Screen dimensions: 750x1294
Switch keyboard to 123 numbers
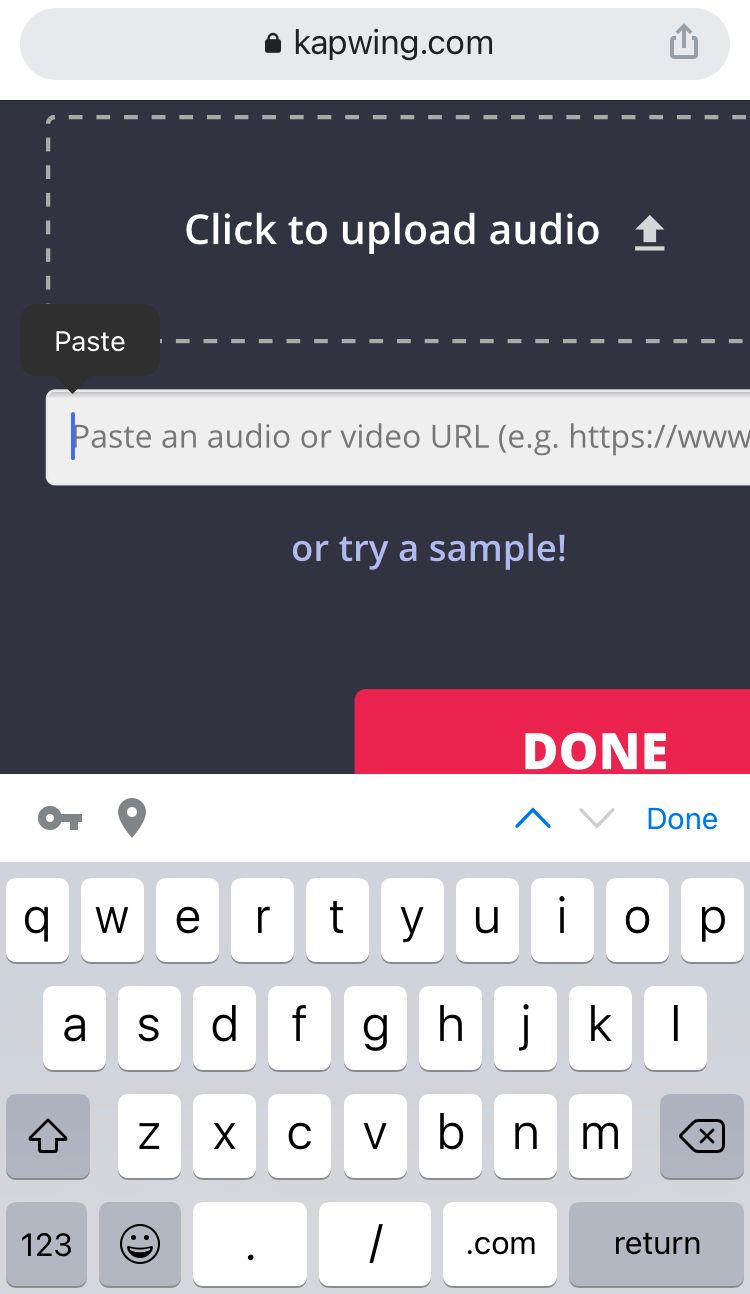point(47,1244)
